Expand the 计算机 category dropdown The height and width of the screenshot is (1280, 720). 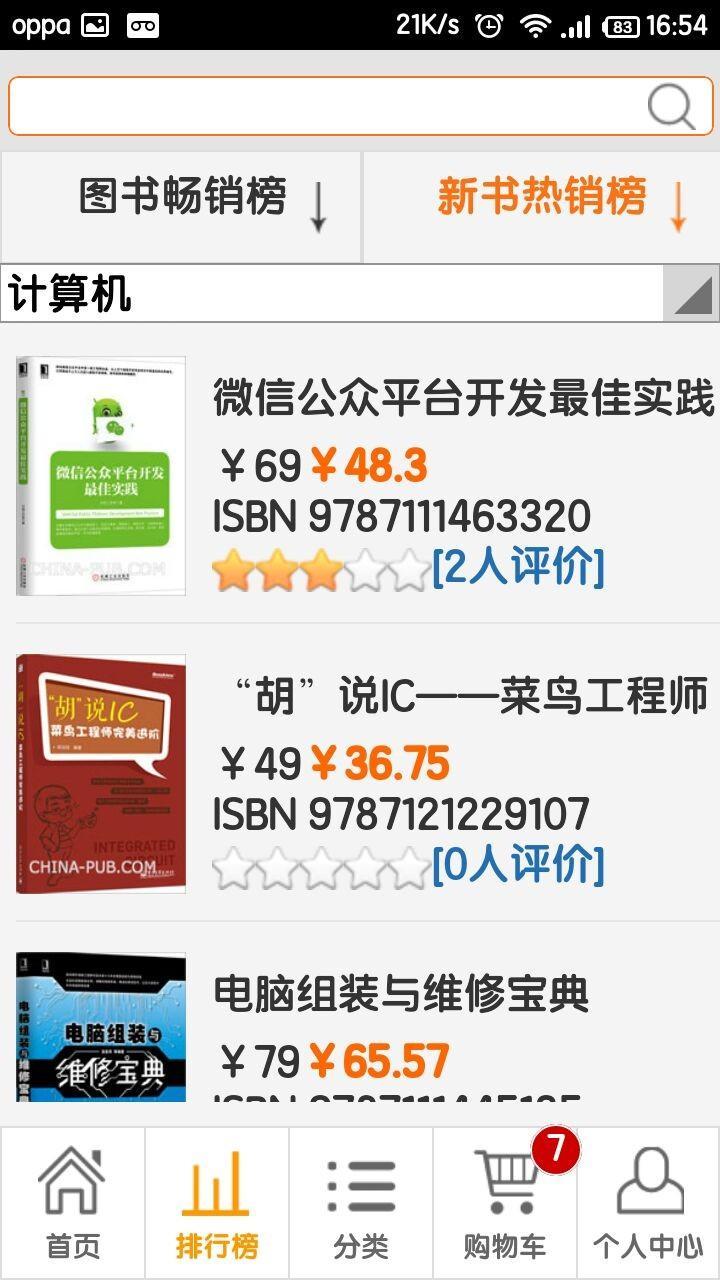click(690, 294)
